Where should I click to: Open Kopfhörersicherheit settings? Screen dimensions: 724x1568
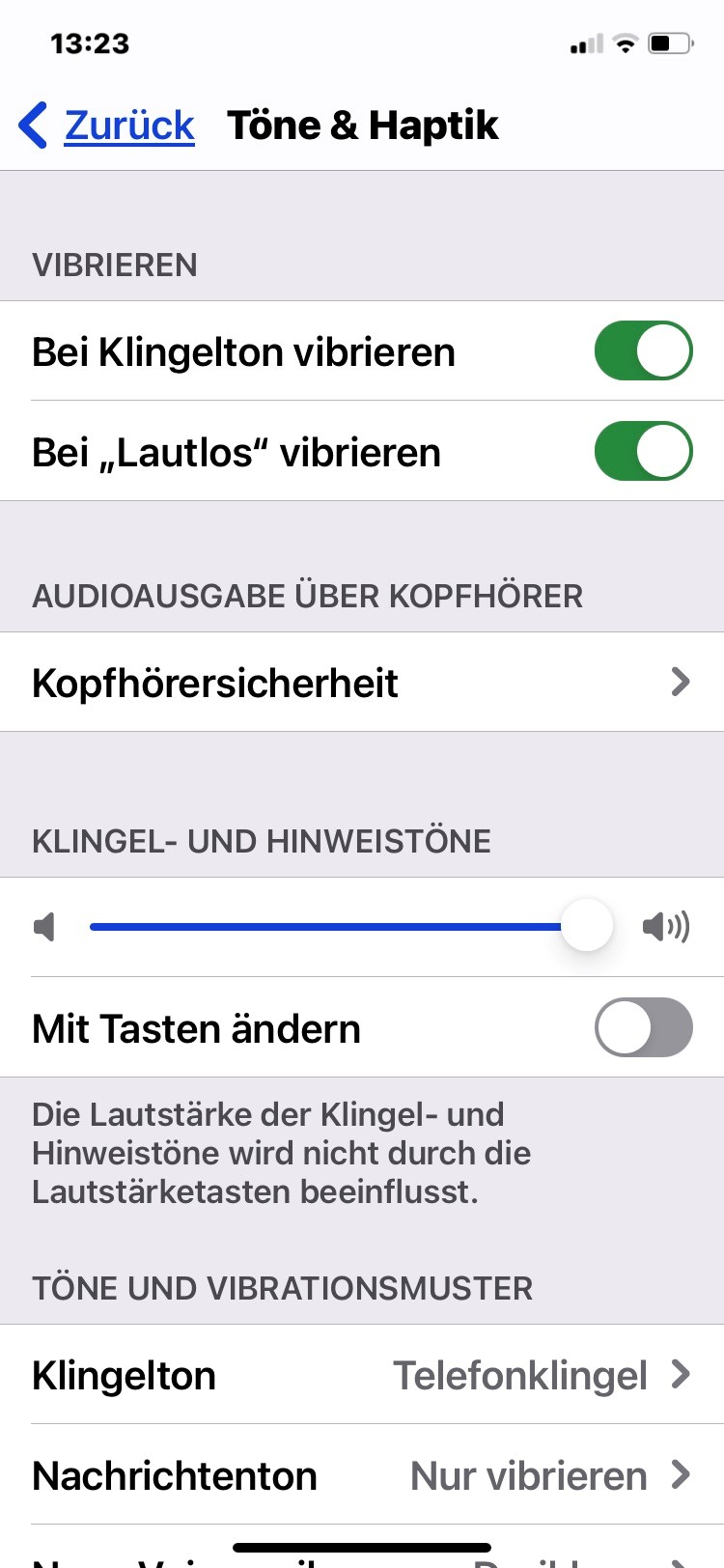[x=362, y=683]
